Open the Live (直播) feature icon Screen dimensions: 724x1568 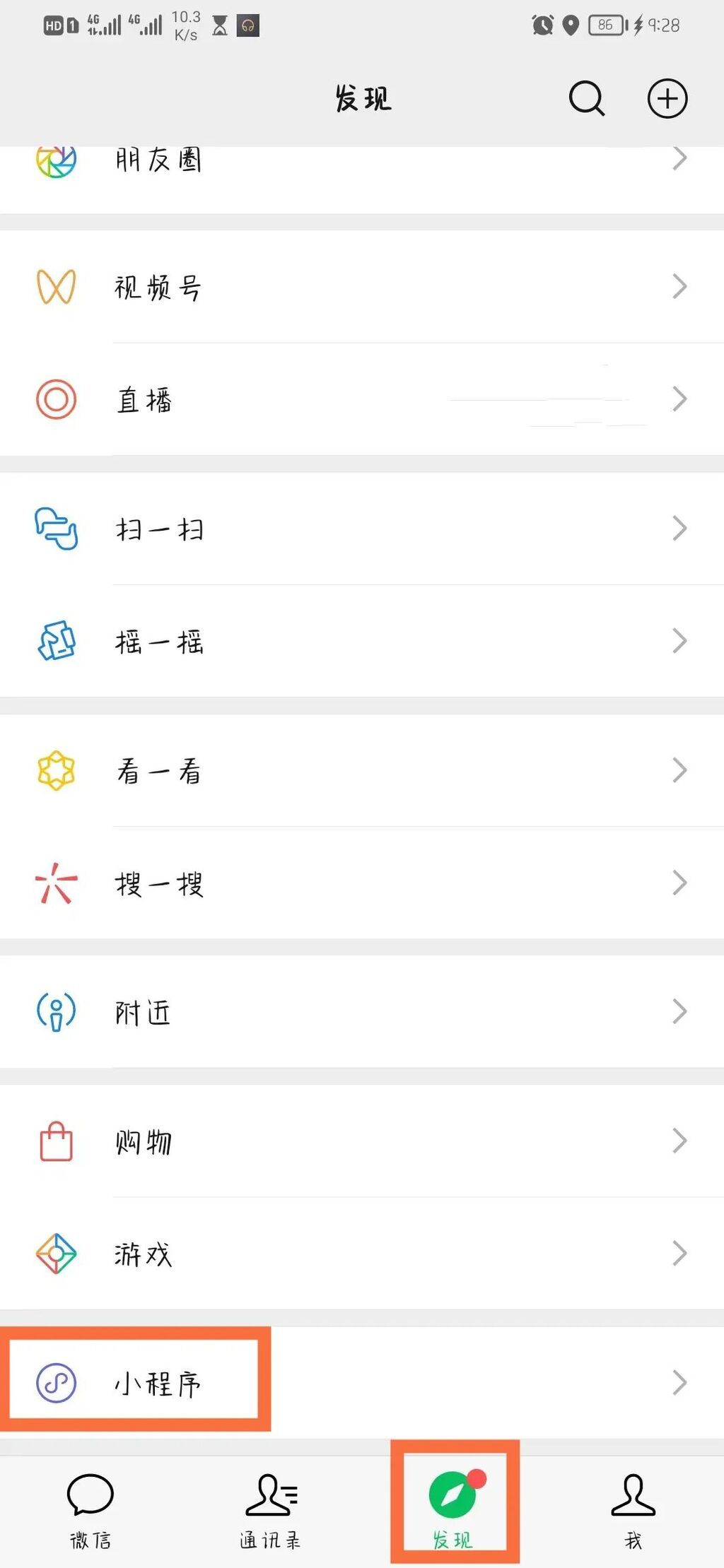58,400
